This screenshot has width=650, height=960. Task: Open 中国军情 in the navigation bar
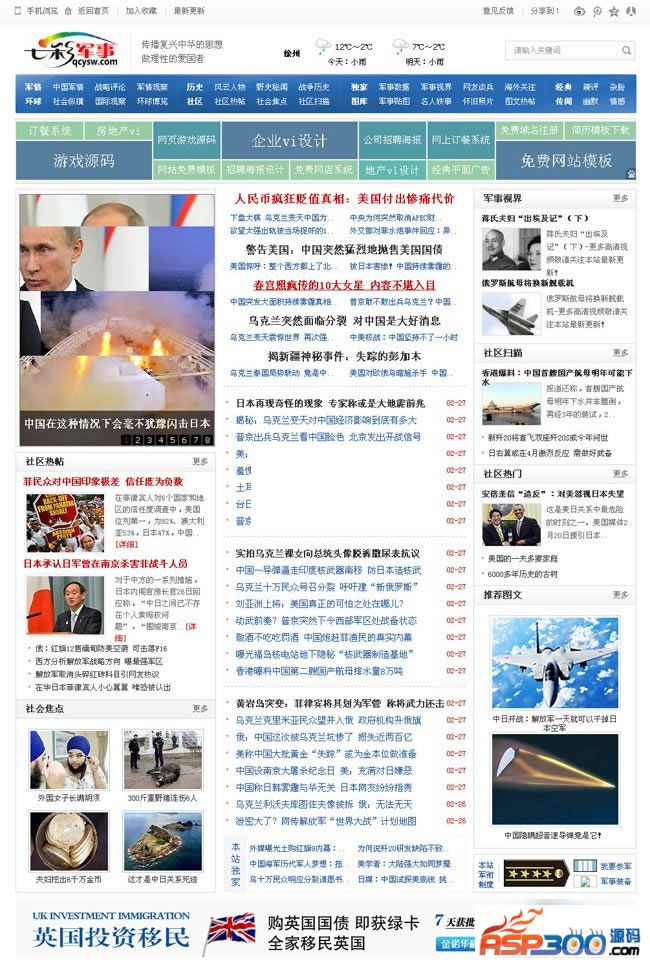coord(69,87)
